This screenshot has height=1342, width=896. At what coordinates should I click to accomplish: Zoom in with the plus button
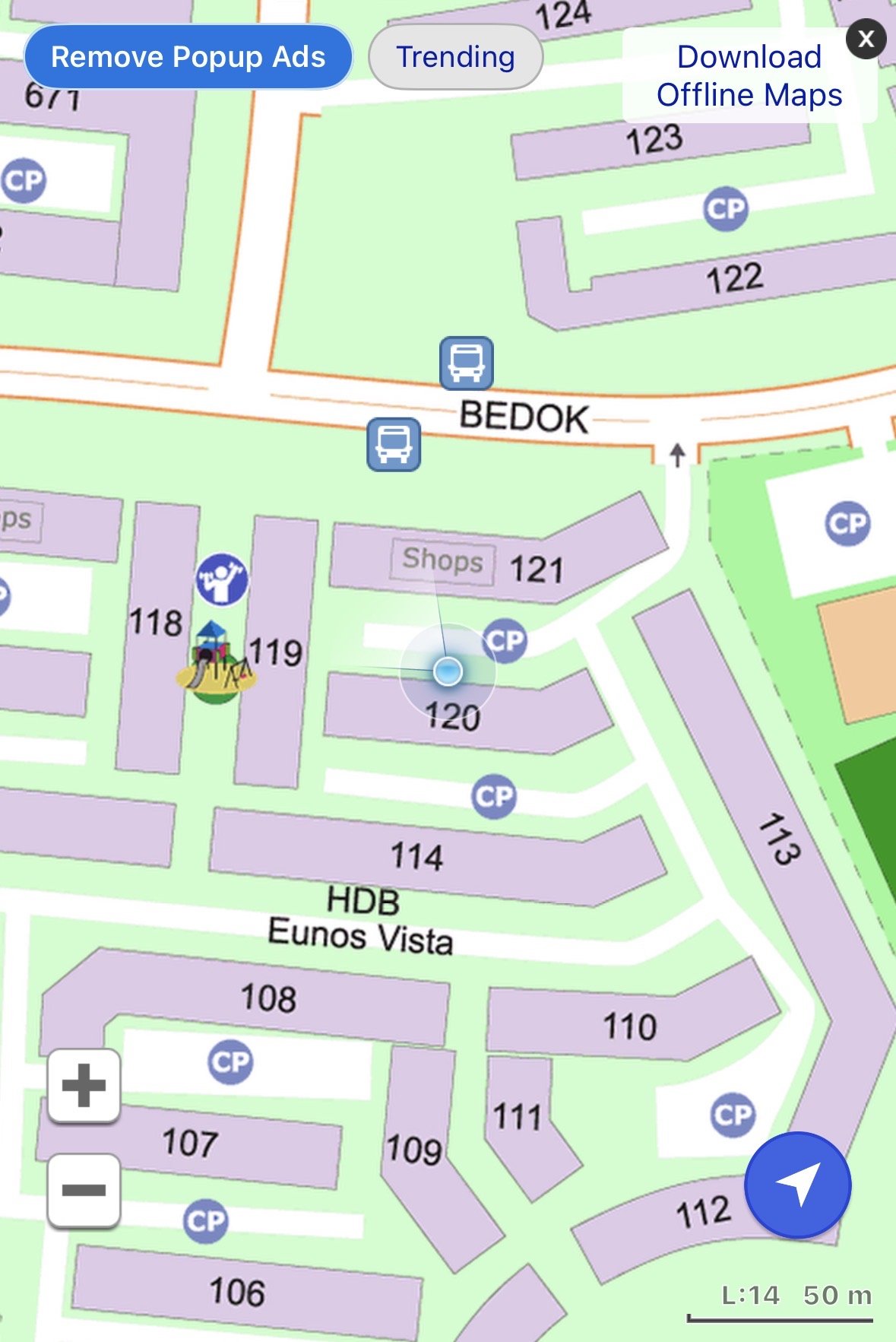tap(84, 1085)
